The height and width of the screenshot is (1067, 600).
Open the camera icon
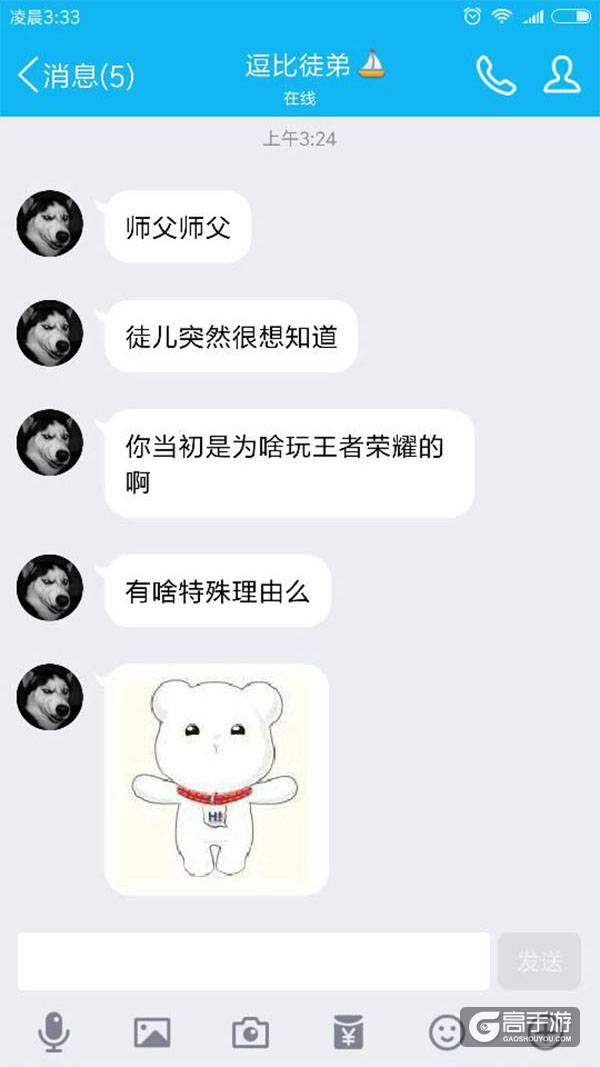(250, 1032)
